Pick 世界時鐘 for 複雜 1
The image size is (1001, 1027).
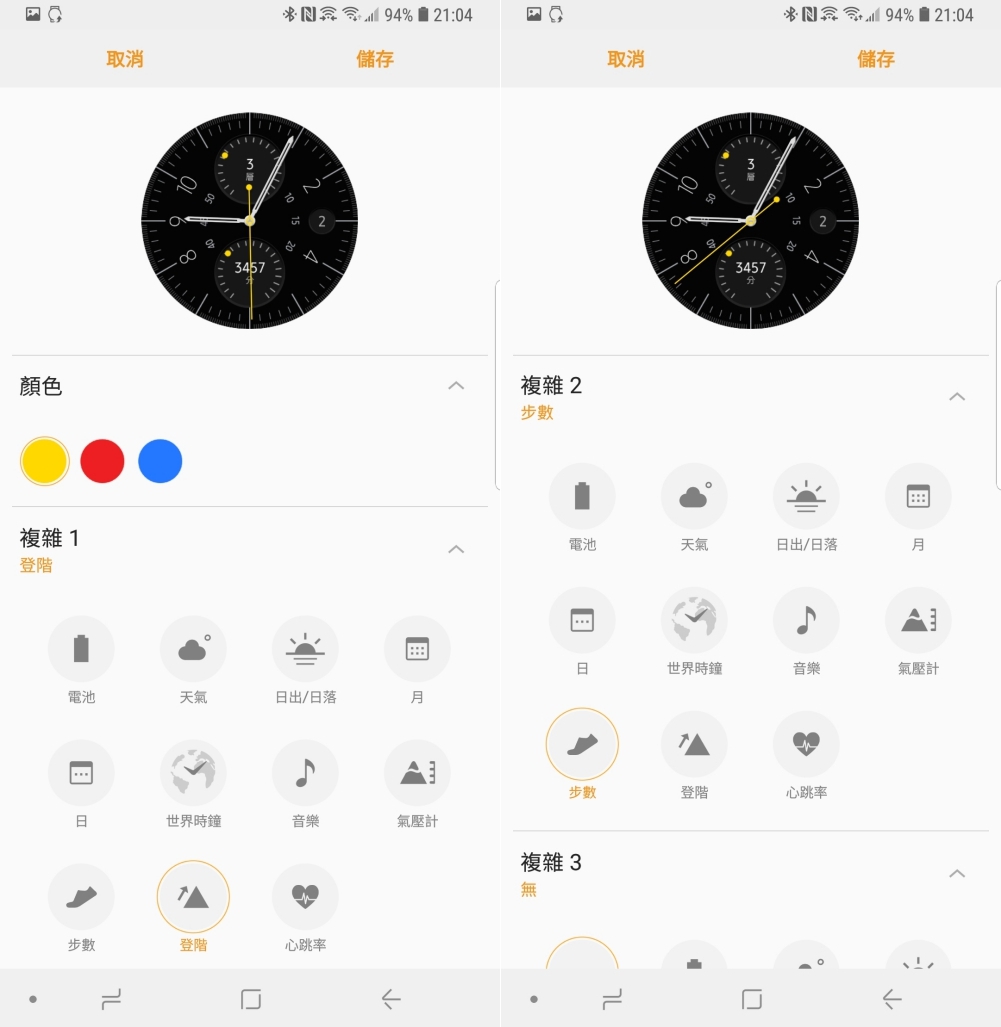tap(193, 773)
